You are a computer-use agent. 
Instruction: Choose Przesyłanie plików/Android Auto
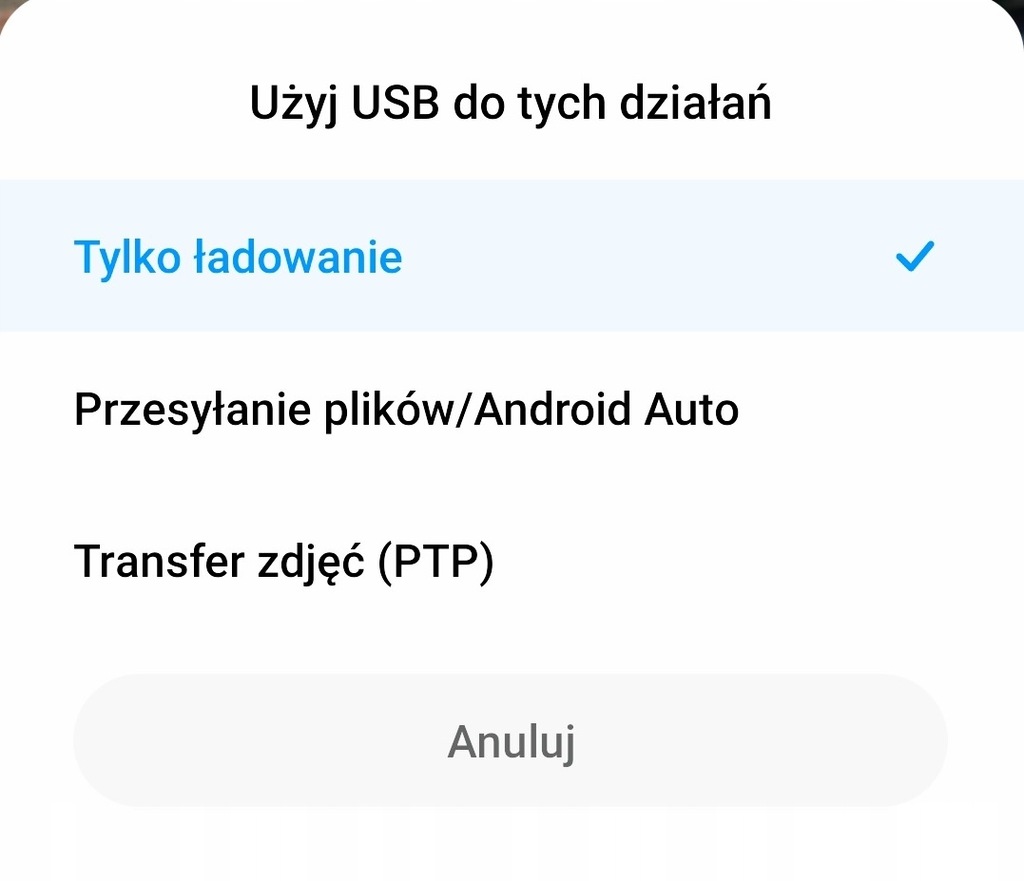click(406, 409)
